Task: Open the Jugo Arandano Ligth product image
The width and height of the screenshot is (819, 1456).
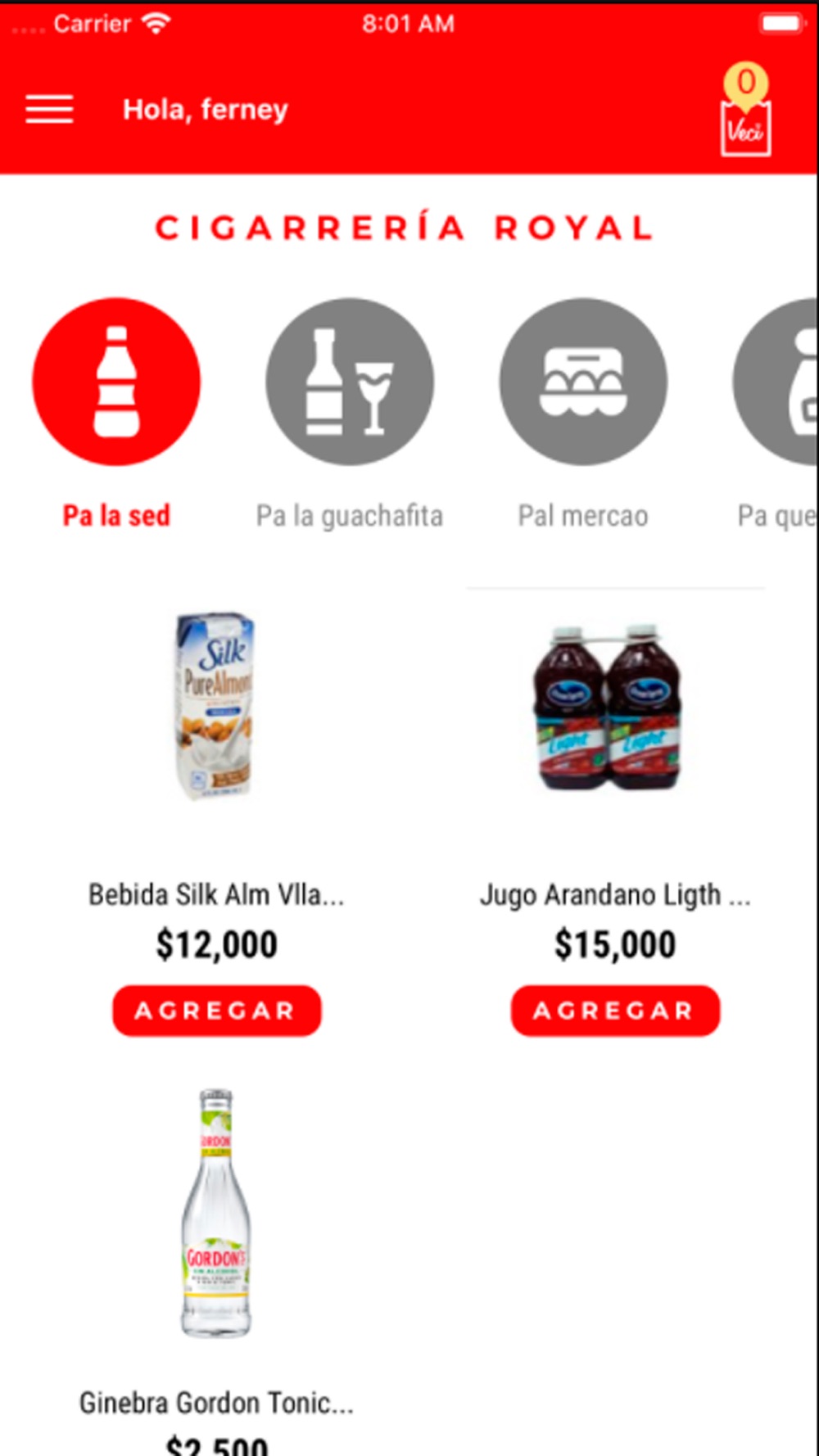Action: tap(609, 708)
